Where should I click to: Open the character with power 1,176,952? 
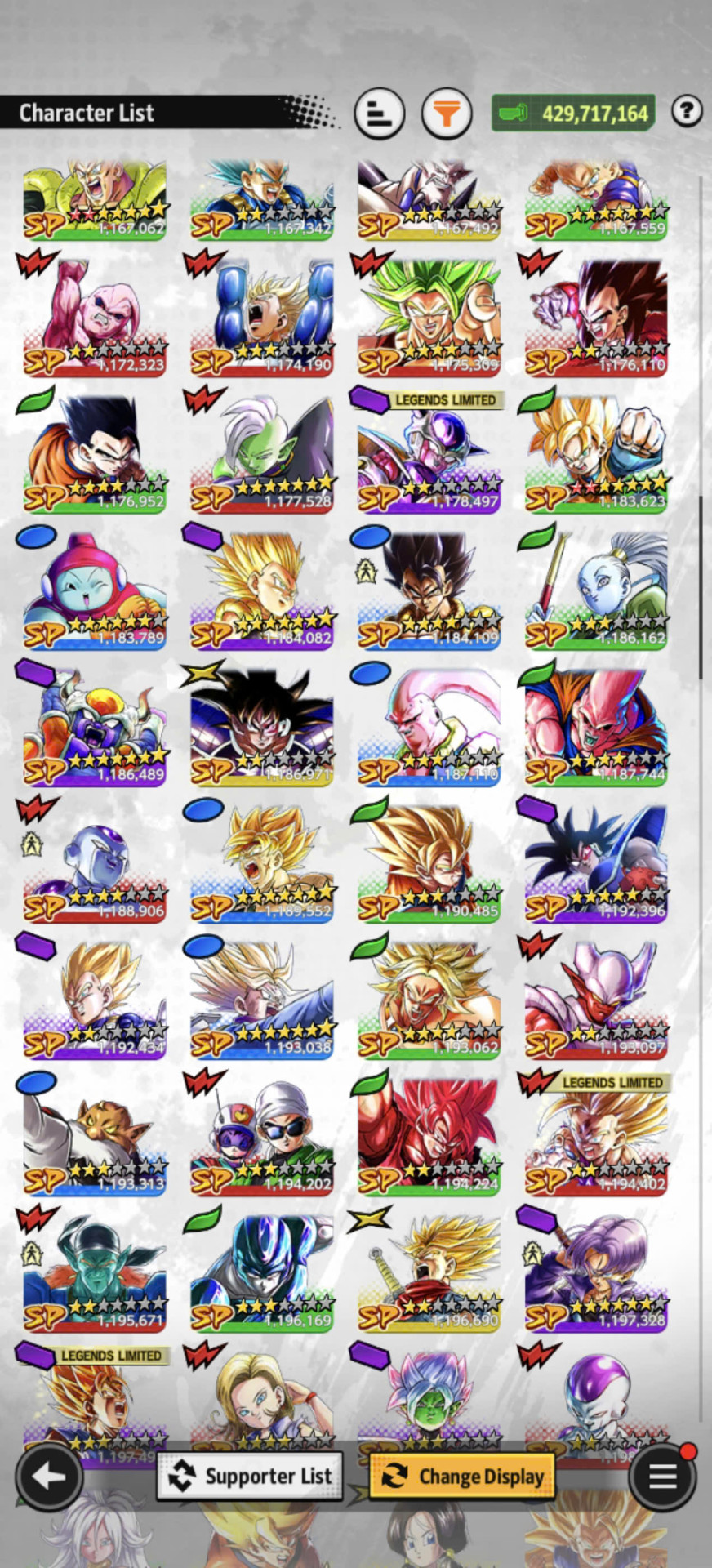(95, 453)
